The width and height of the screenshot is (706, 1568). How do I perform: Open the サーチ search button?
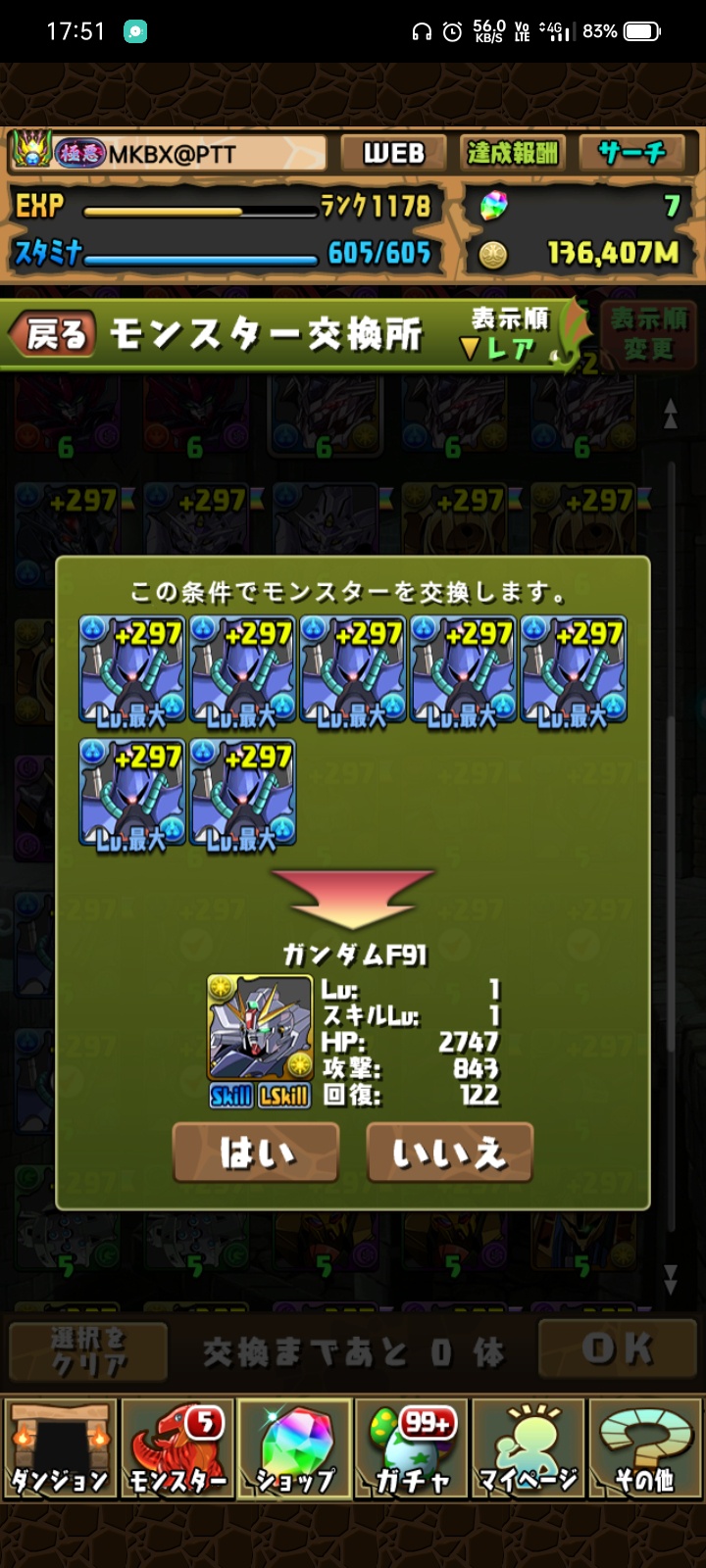[x=631, y=153]
